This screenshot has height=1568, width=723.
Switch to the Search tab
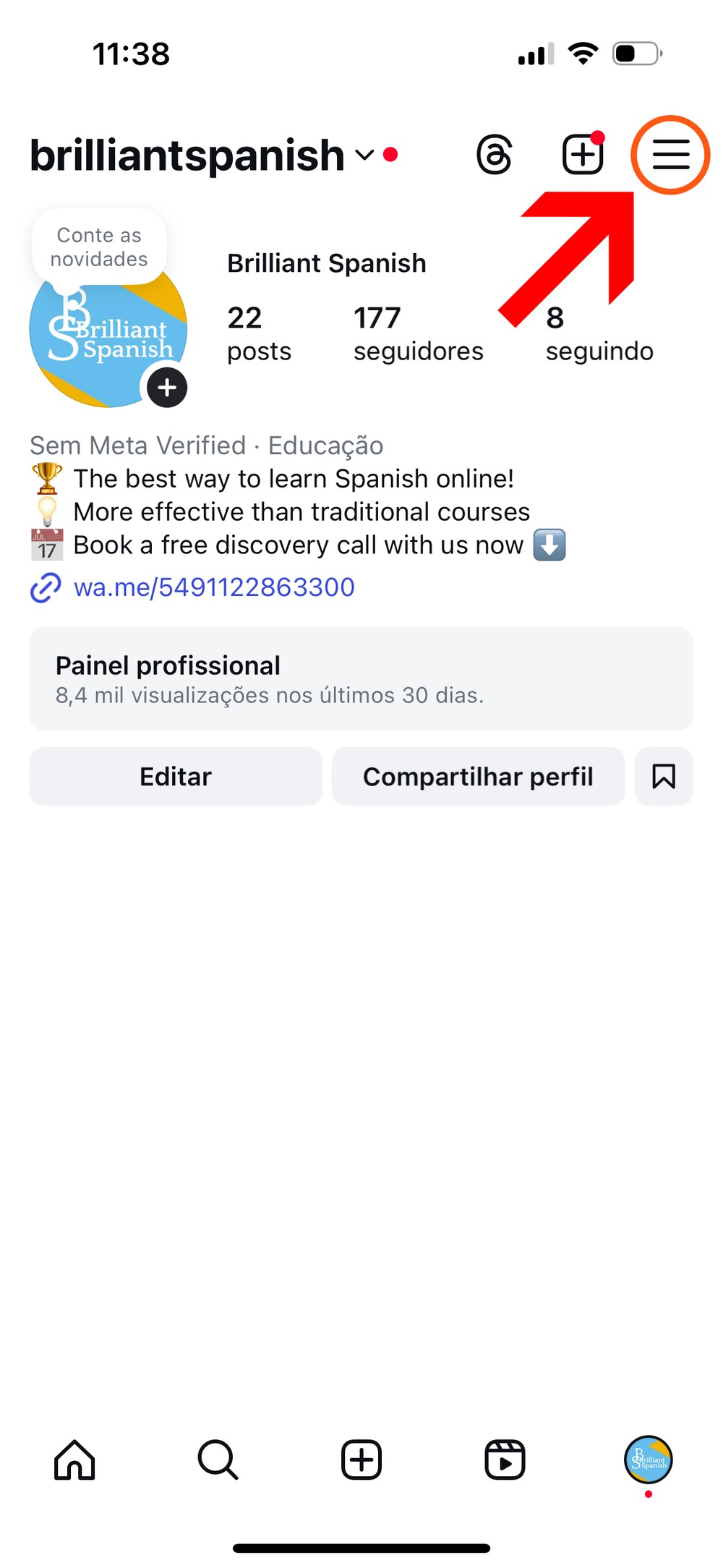pos(218,1460)
